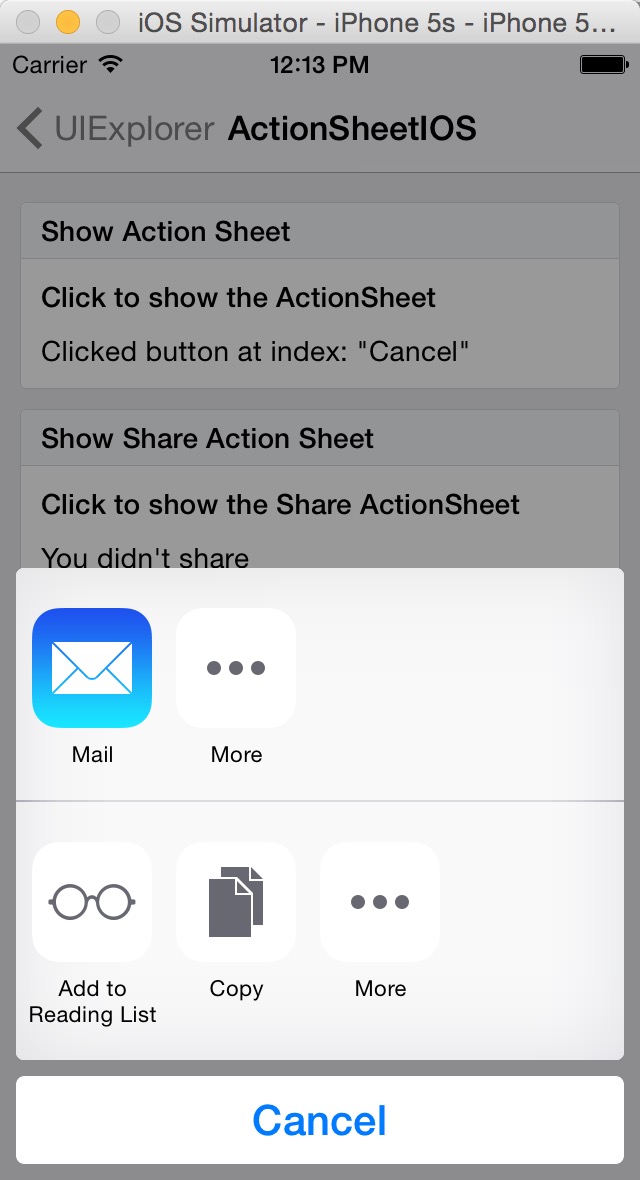Open More options next to Mail

click(x=236, y=668)
